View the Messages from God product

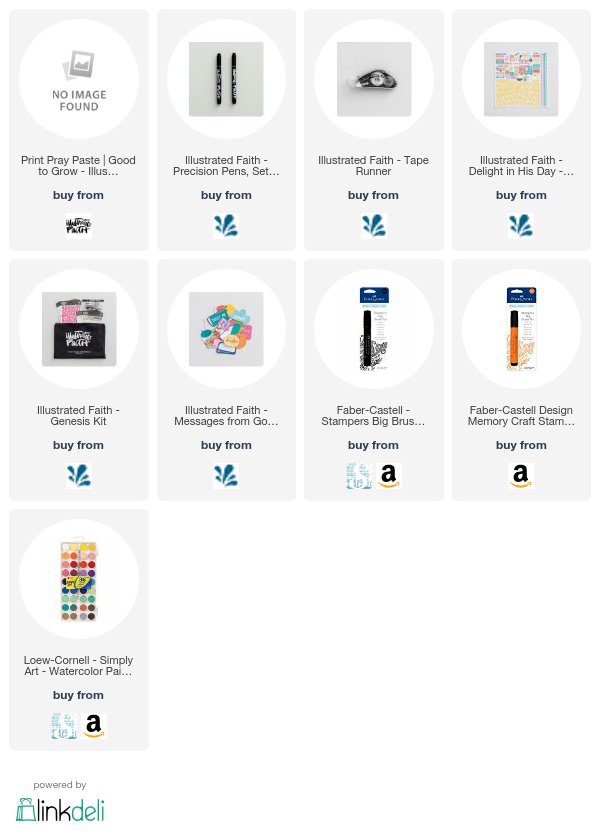pos(226,329)
